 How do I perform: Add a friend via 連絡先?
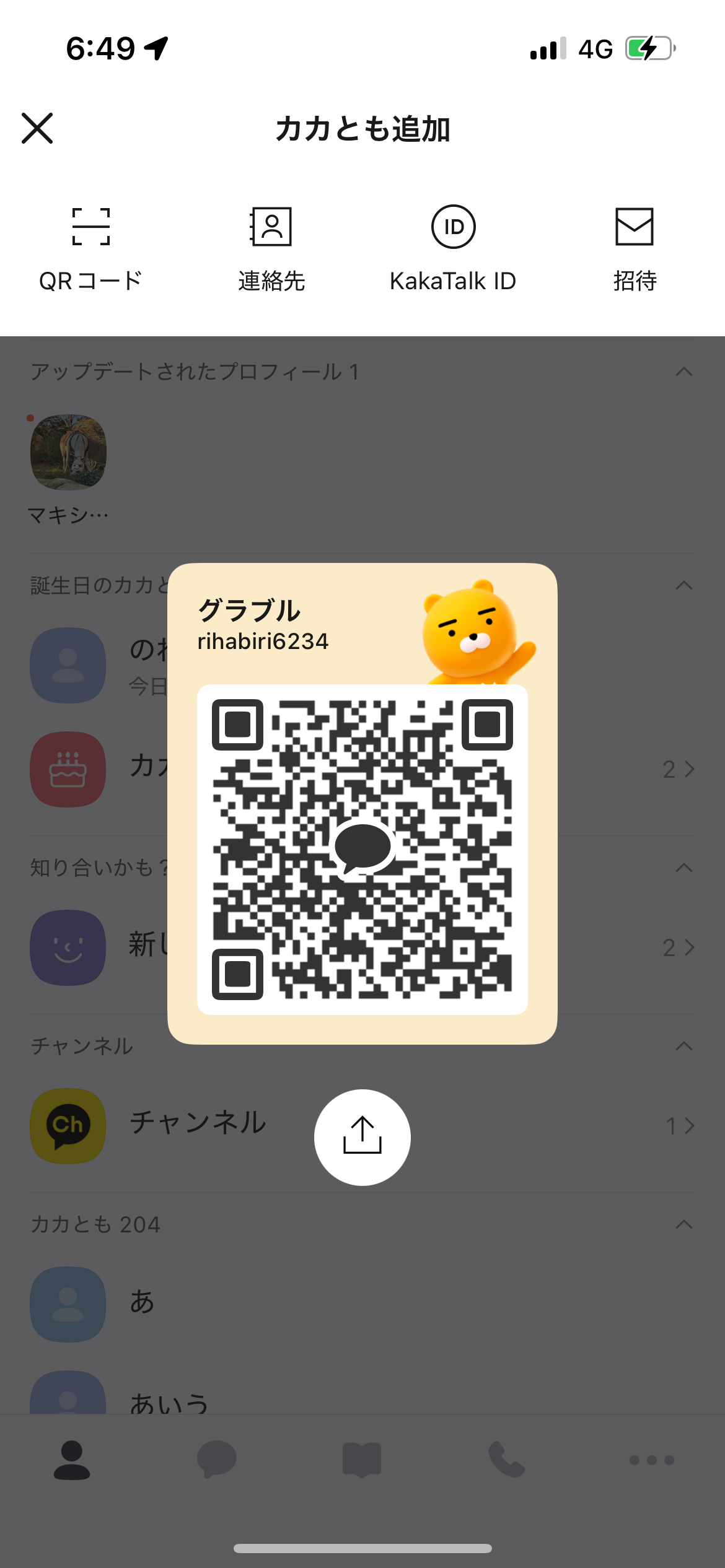coord(271,248)
